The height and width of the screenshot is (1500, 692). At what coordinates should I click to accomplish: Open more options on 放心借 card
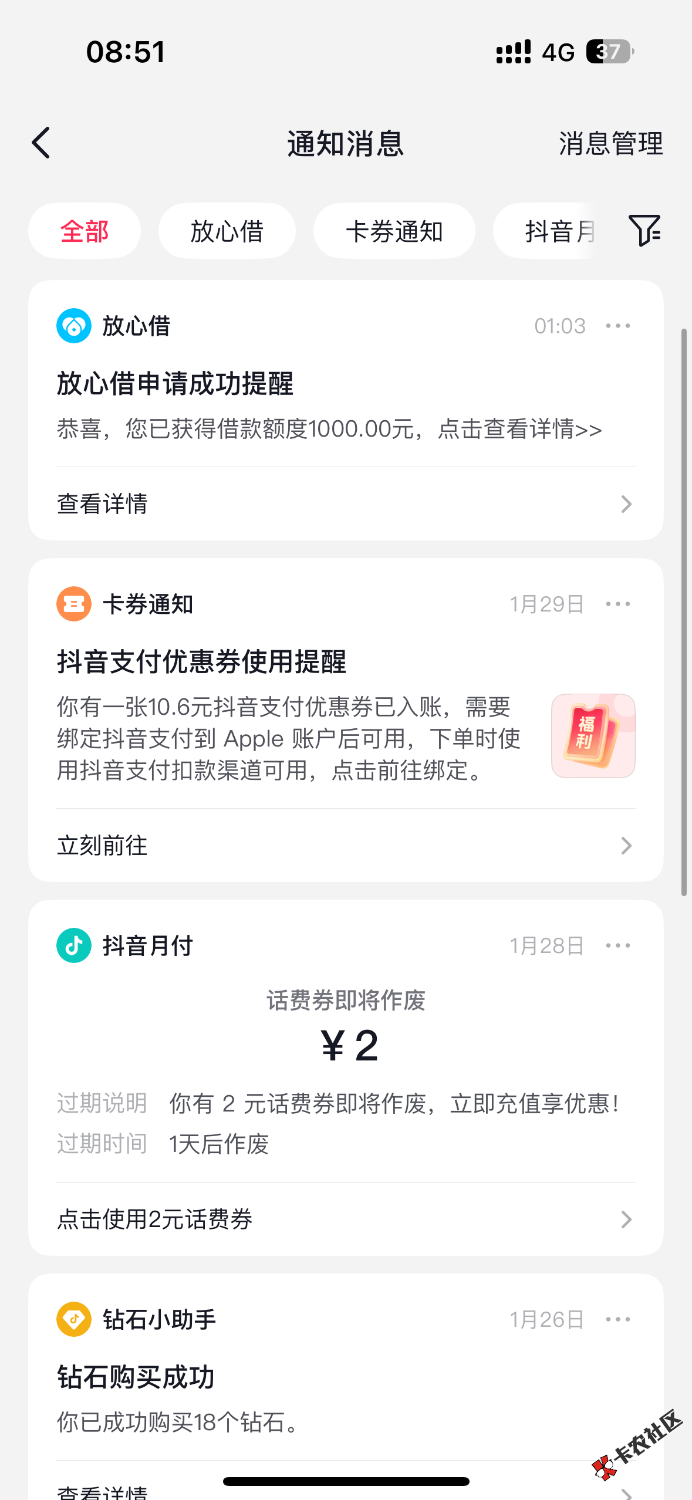coord(618,326)
